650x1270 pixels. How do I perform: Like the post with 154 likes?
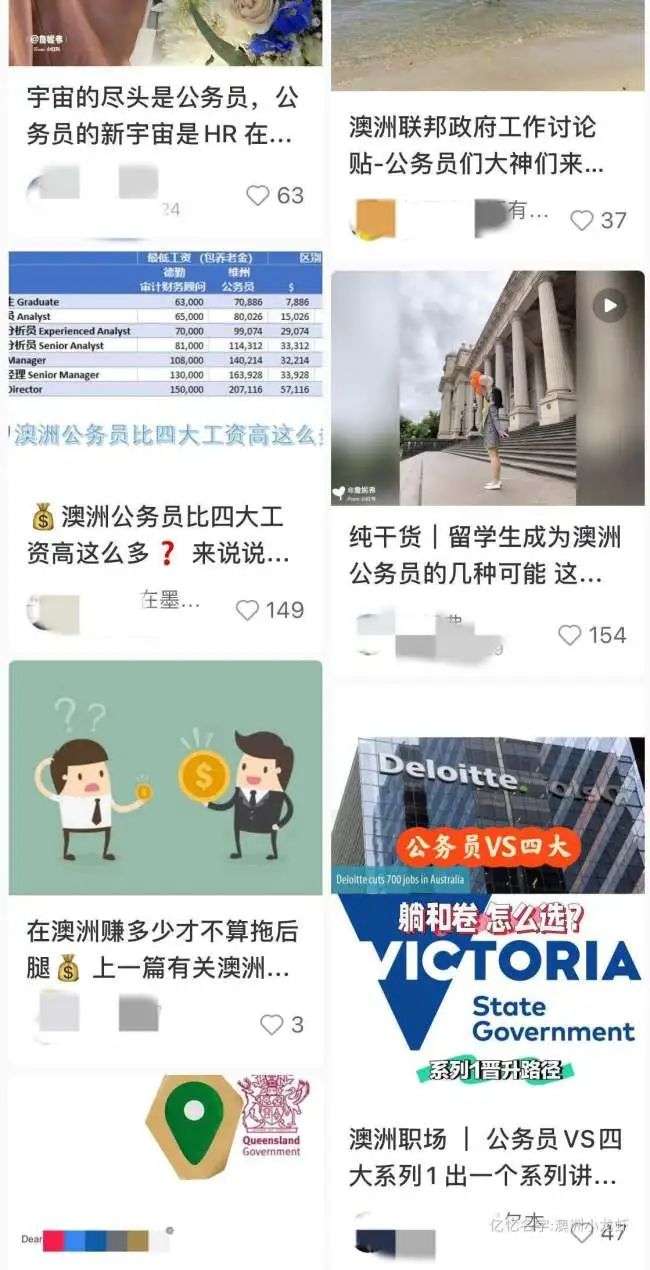click(570, 634)
